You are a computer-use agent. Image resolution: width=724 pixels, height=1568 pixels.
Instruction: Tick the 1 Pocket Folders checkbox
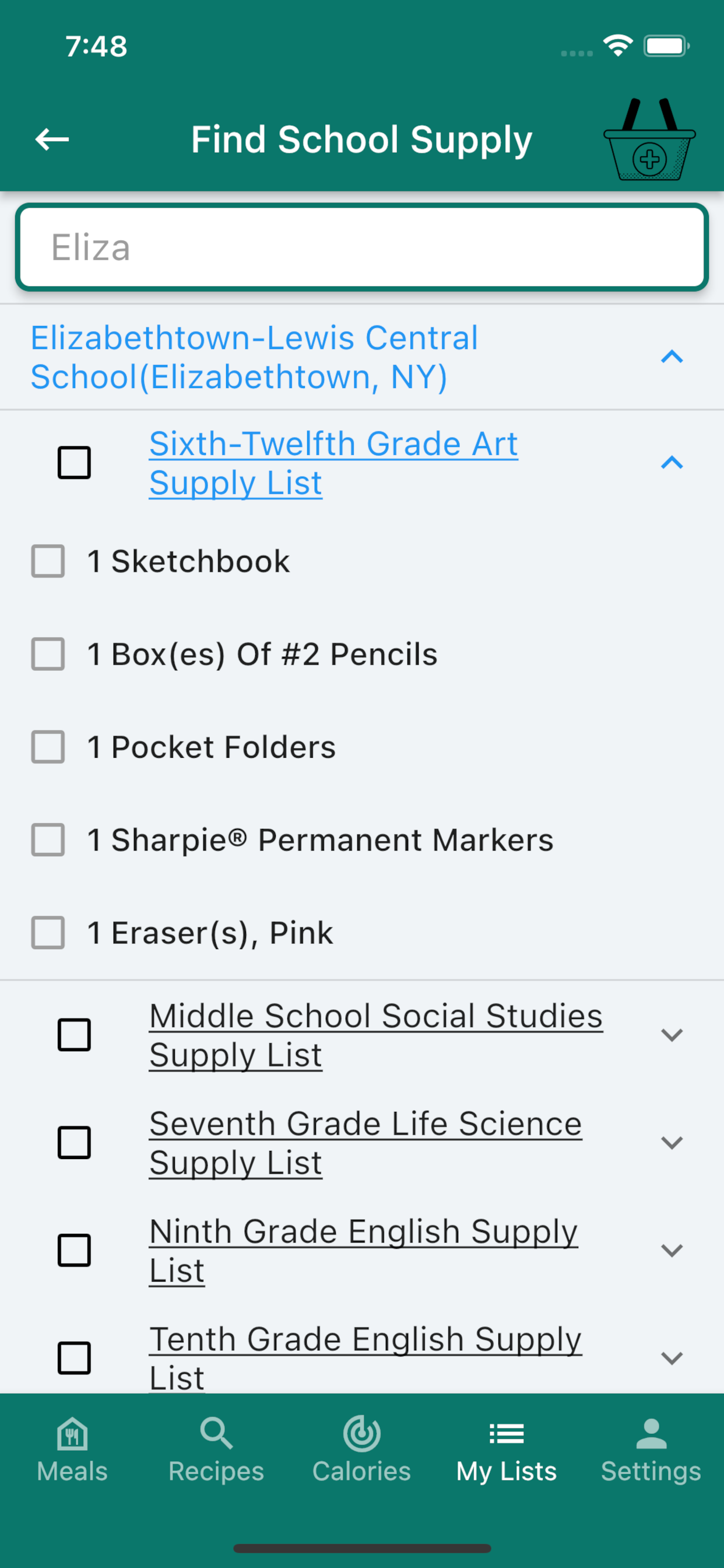pyautogui.click(x=48, y=747)
